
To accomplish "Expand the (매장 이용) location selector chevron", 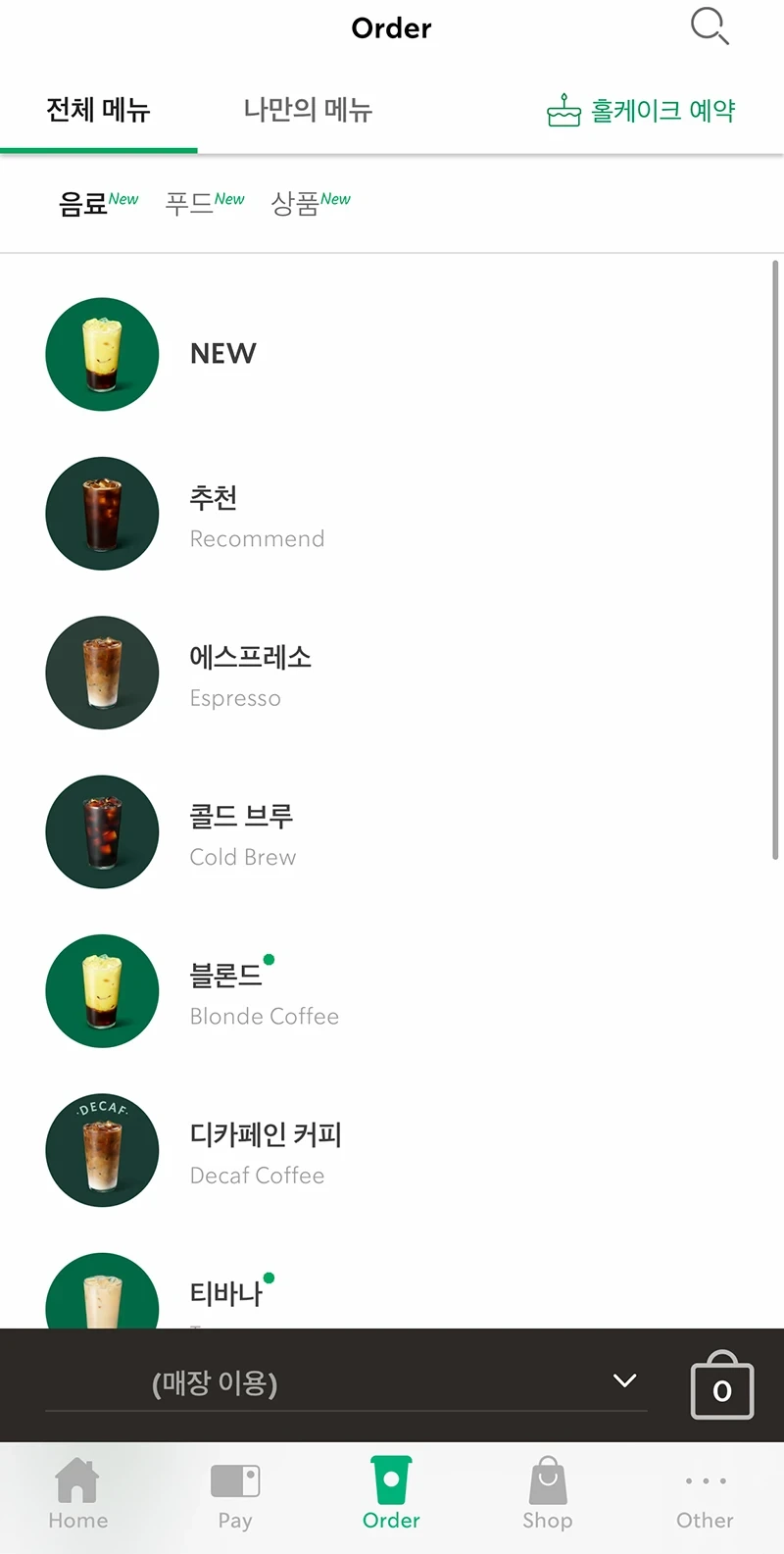I will (624, 1379).
